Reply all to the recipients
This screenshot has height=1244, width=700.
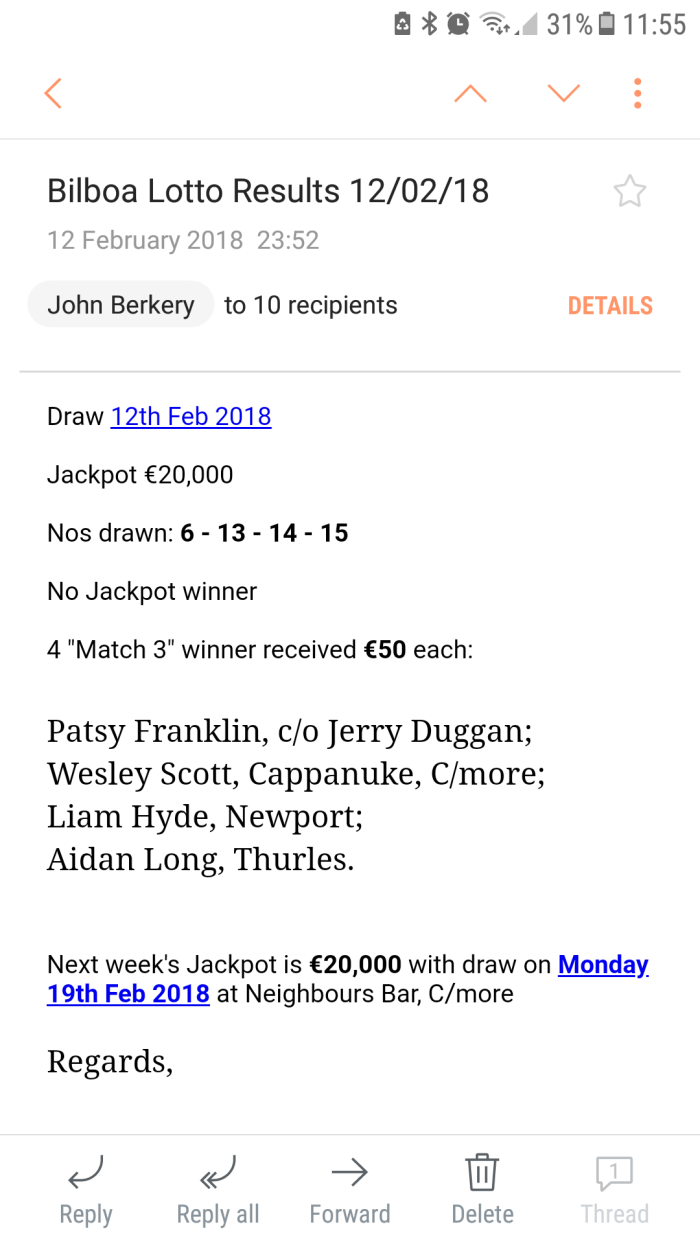[x=218, y=1189]
